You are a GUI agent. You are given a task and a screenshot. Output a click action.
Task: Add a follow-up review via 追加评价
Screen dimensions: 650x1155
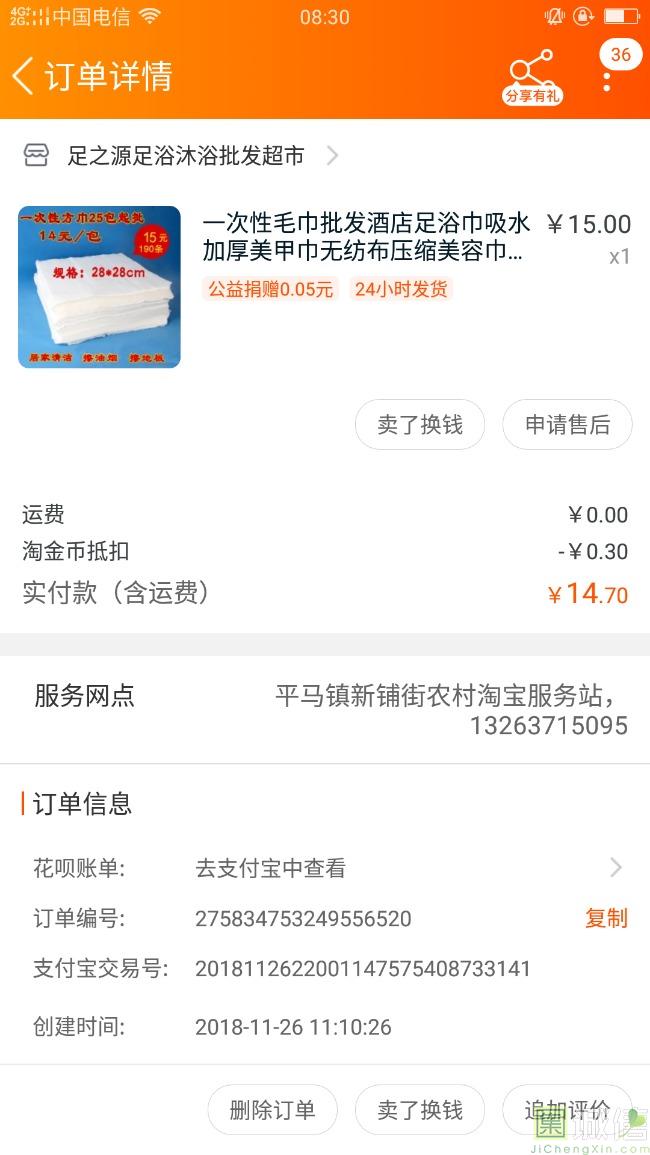(x=567, y=1110)
